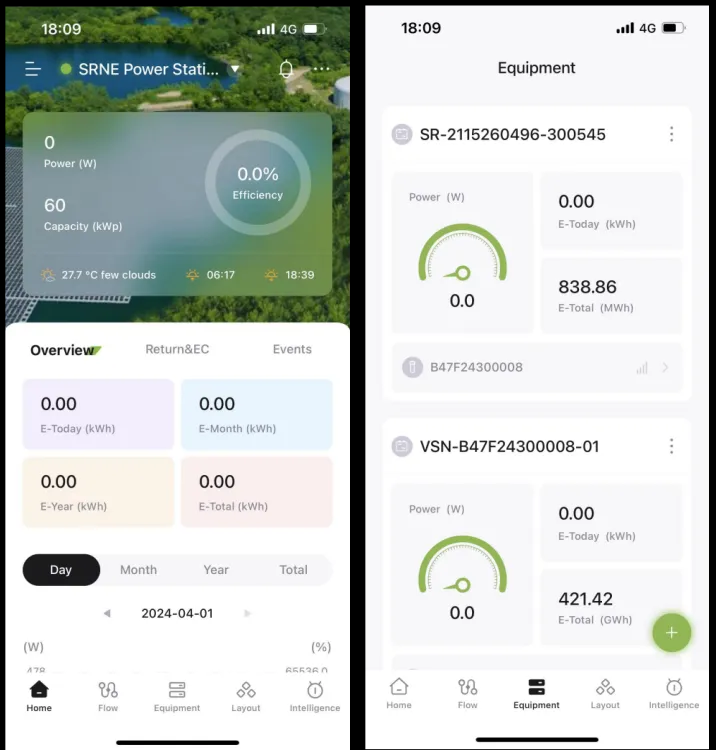Go to the previous day before 2024-04-01

point(107,613)
